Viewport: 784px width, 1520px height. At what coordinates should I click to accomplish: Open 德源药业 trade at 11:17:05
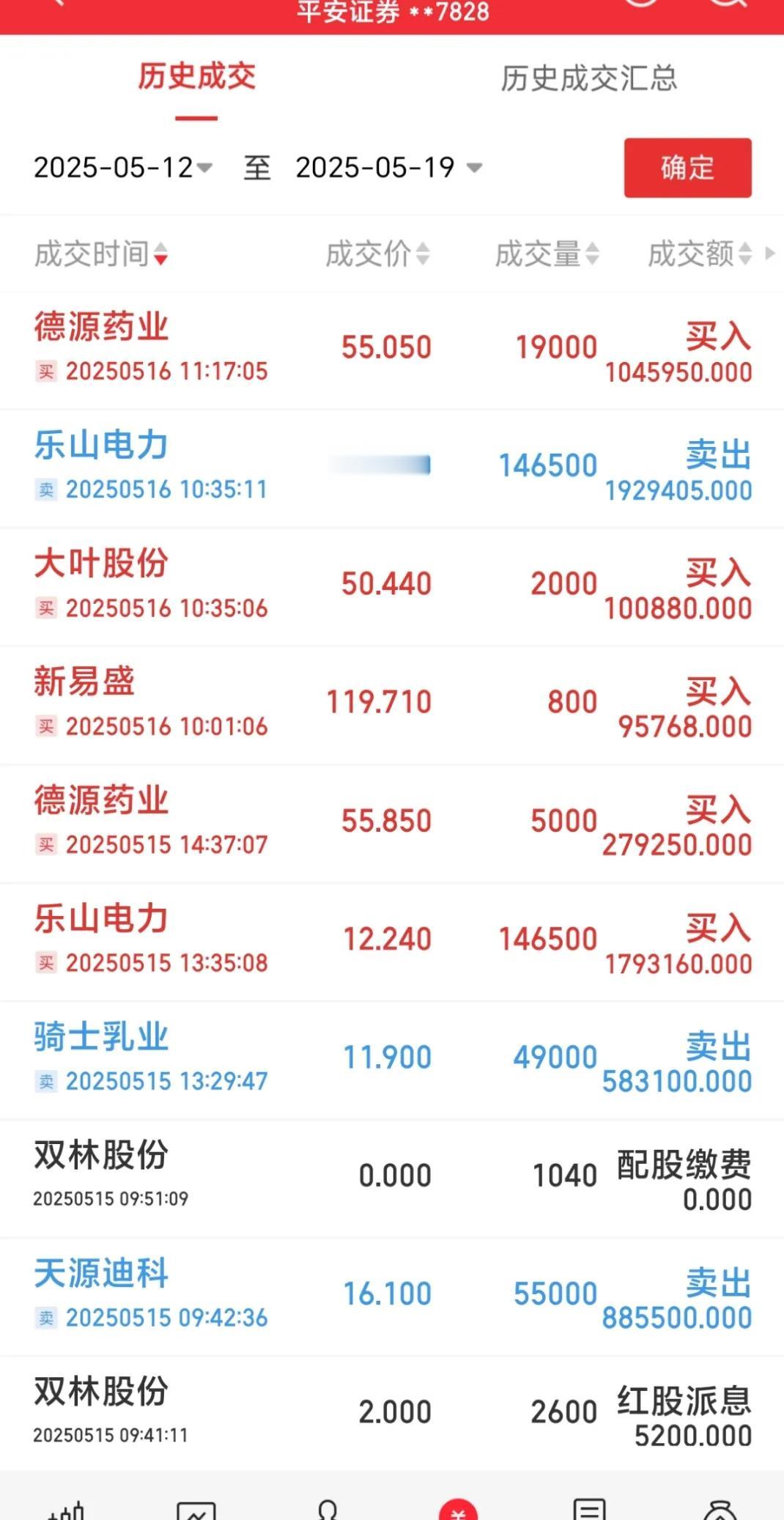point(392,350)
